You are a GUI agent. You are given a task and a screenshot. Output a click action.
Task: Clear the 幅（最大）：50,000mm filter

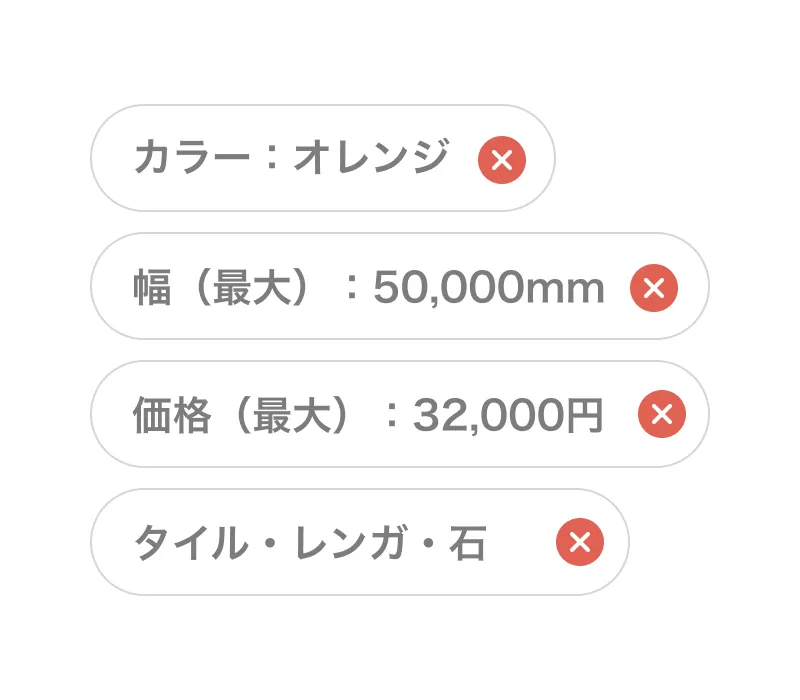[x=654, y=288]
